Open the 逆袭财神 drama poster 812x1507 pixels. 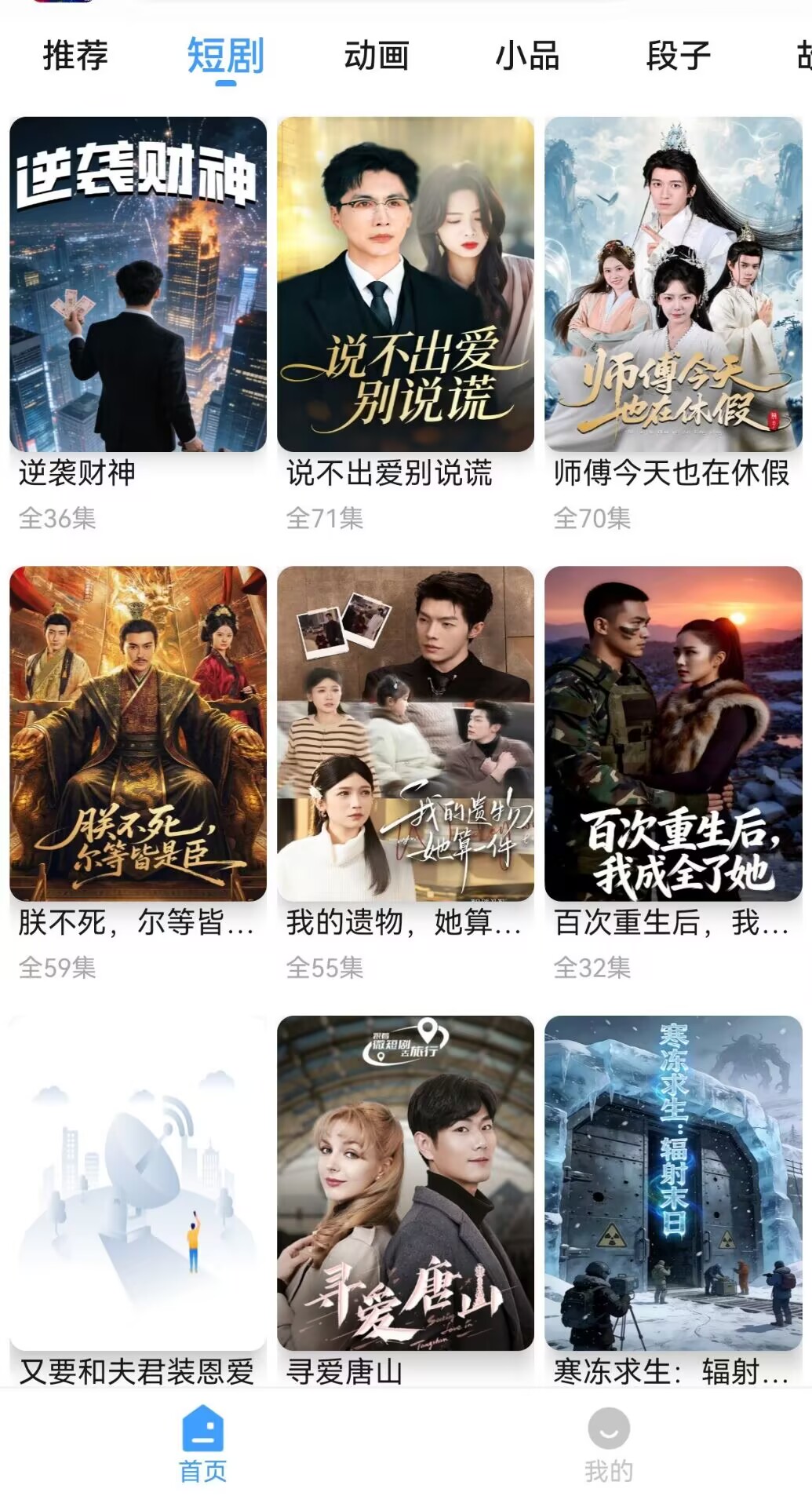point(137,286)
